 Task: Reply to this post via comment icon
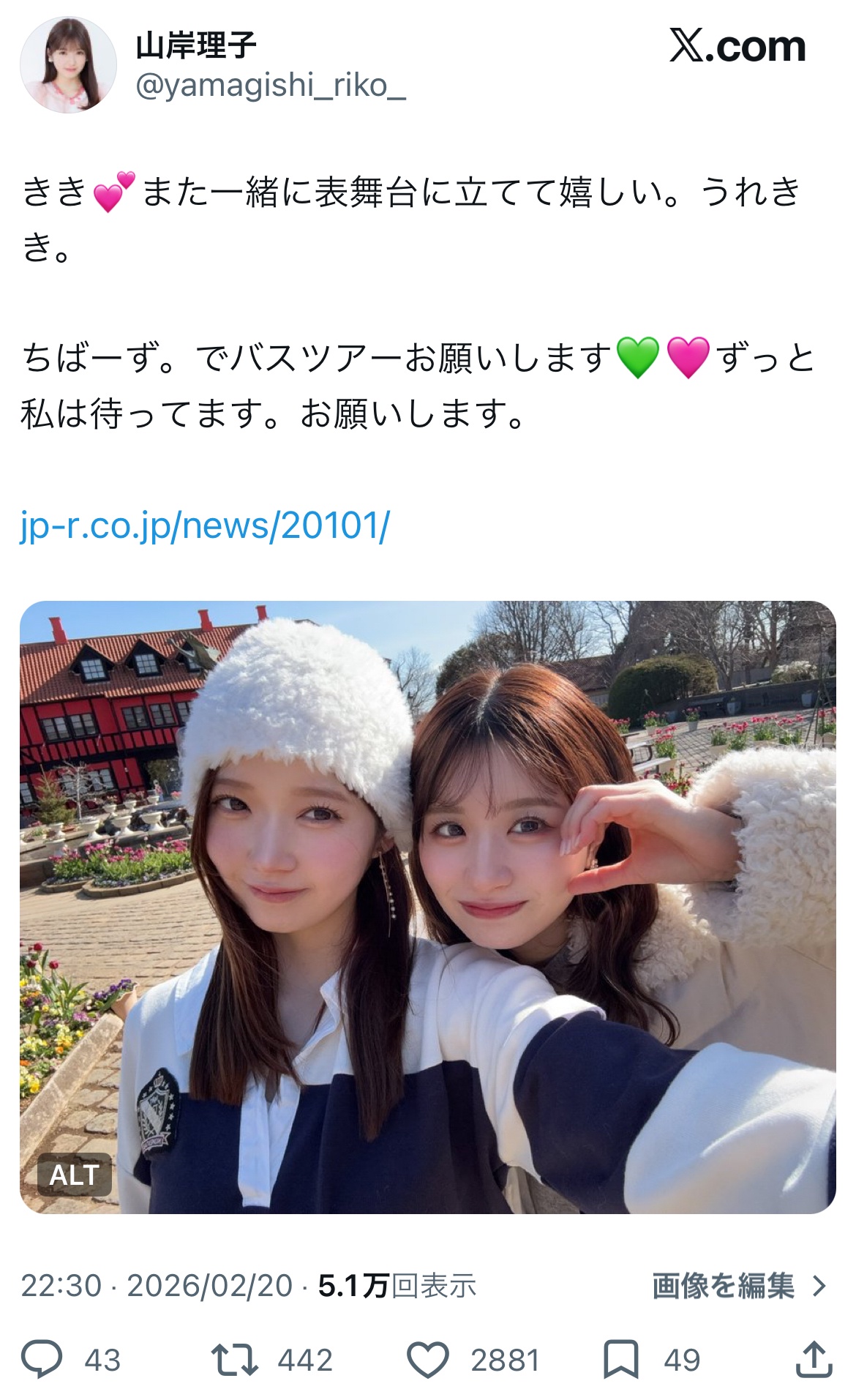point(42,1360)
